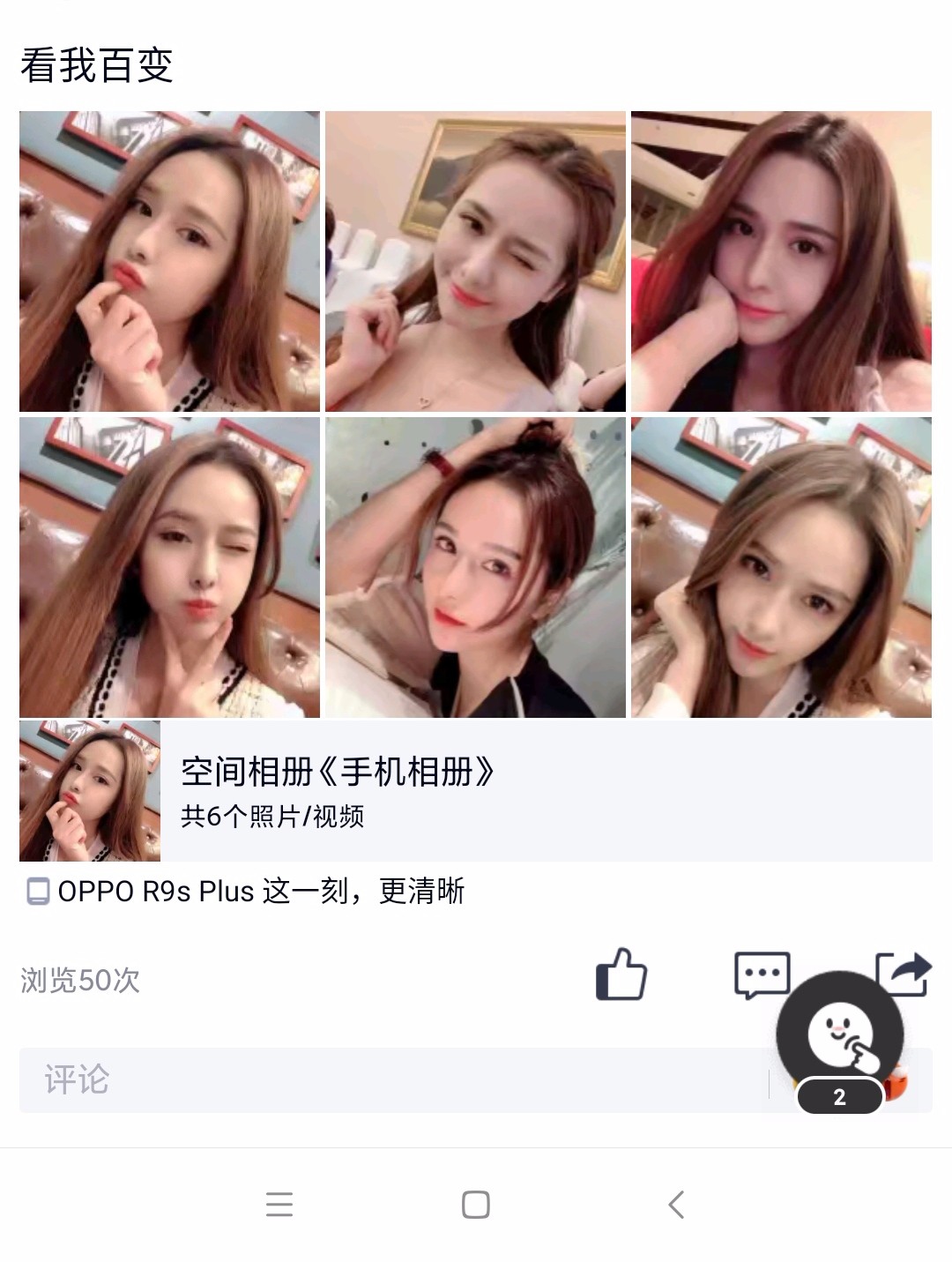The height and width of the screenshot is (1262, 952).
Task: Return to the home screen
Action: click(476, 1205)
